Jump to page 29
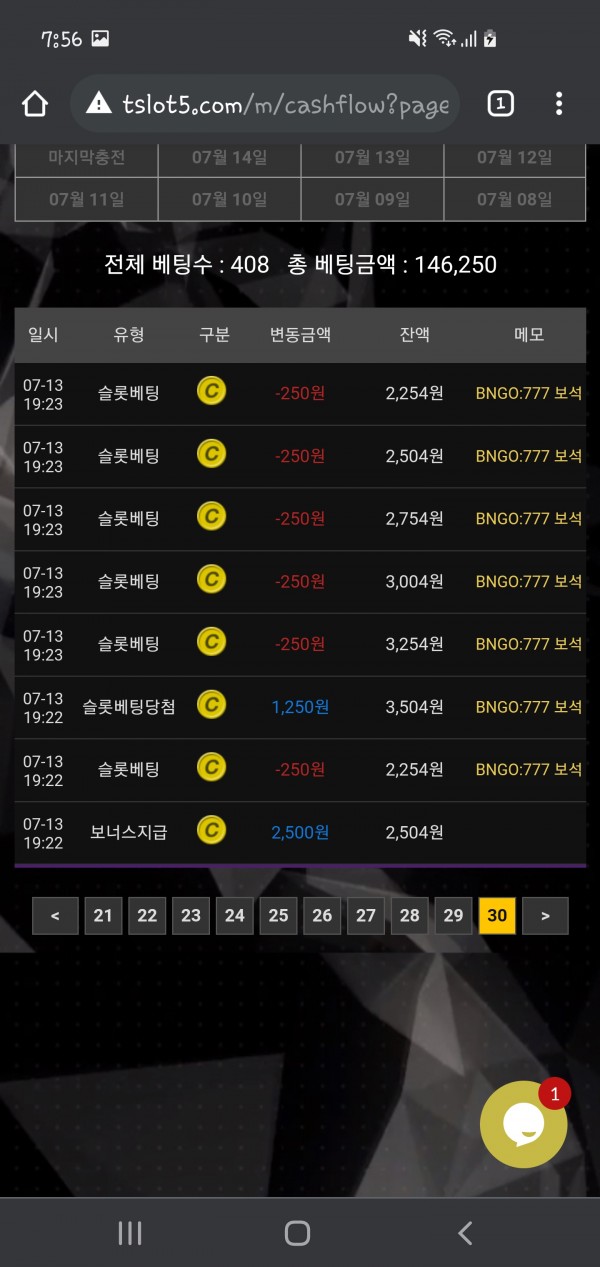 click(x=453, y=915)
